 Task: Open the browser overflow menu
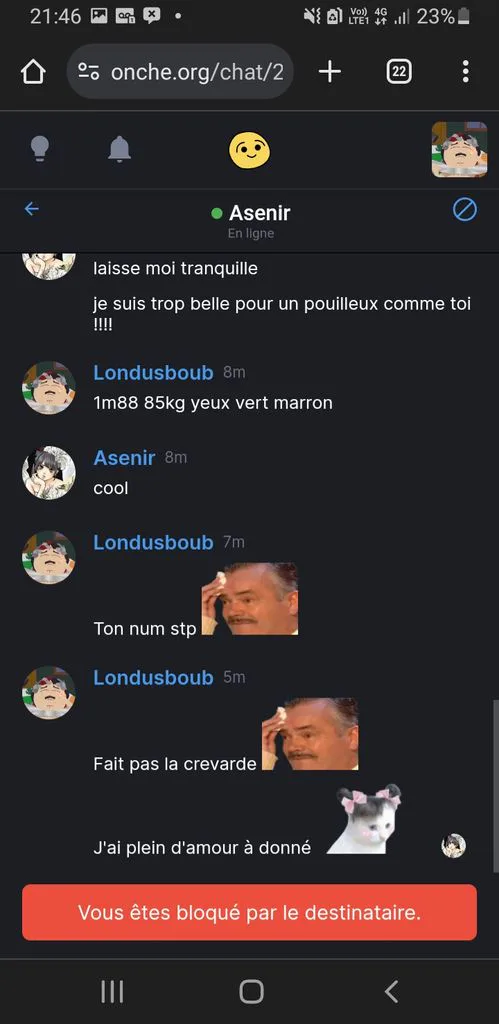[x=465, y=72]
